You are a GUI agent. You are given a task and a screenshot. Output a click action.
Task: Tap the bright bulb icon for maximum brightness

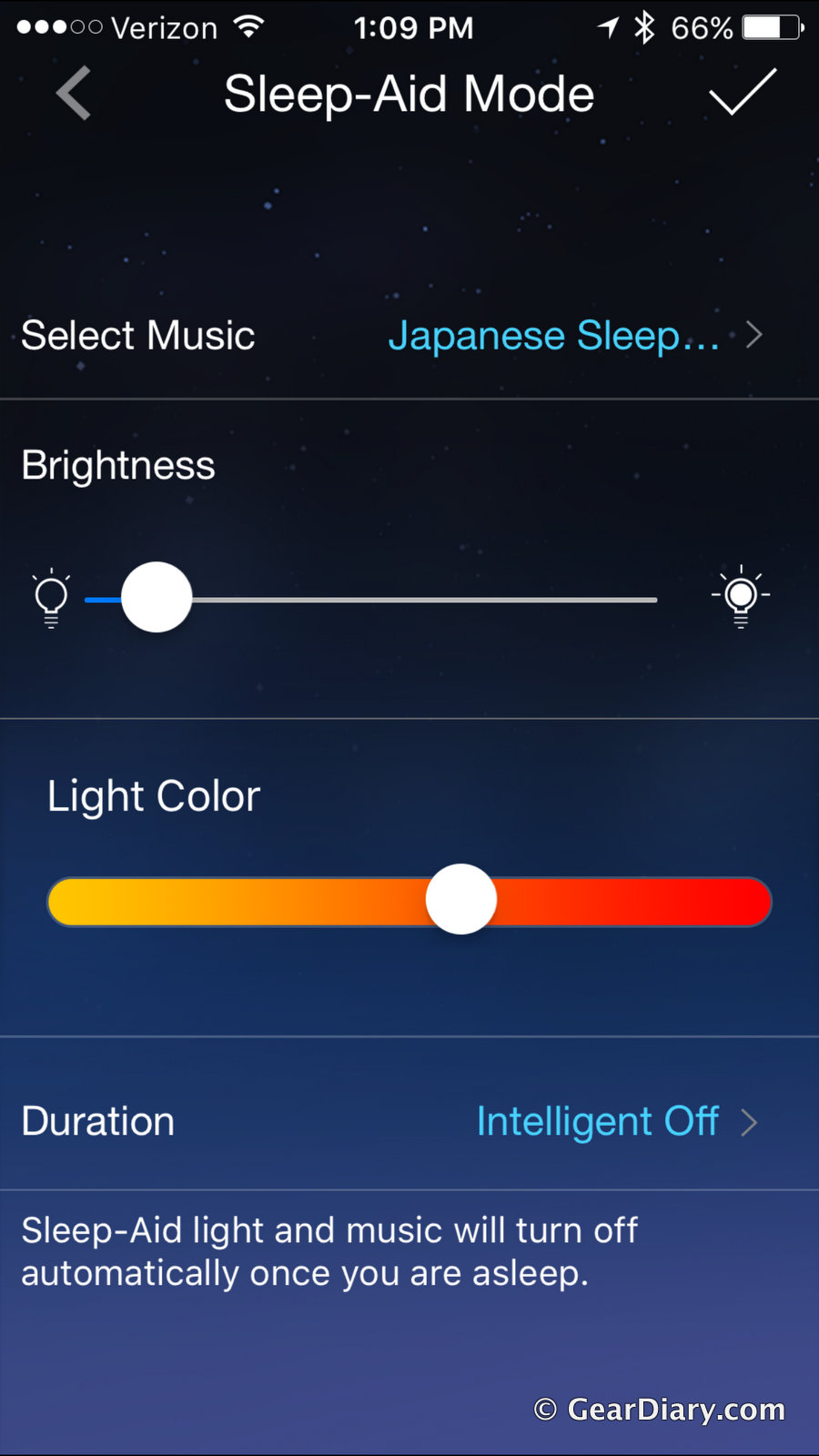click(x=741, y=598)
